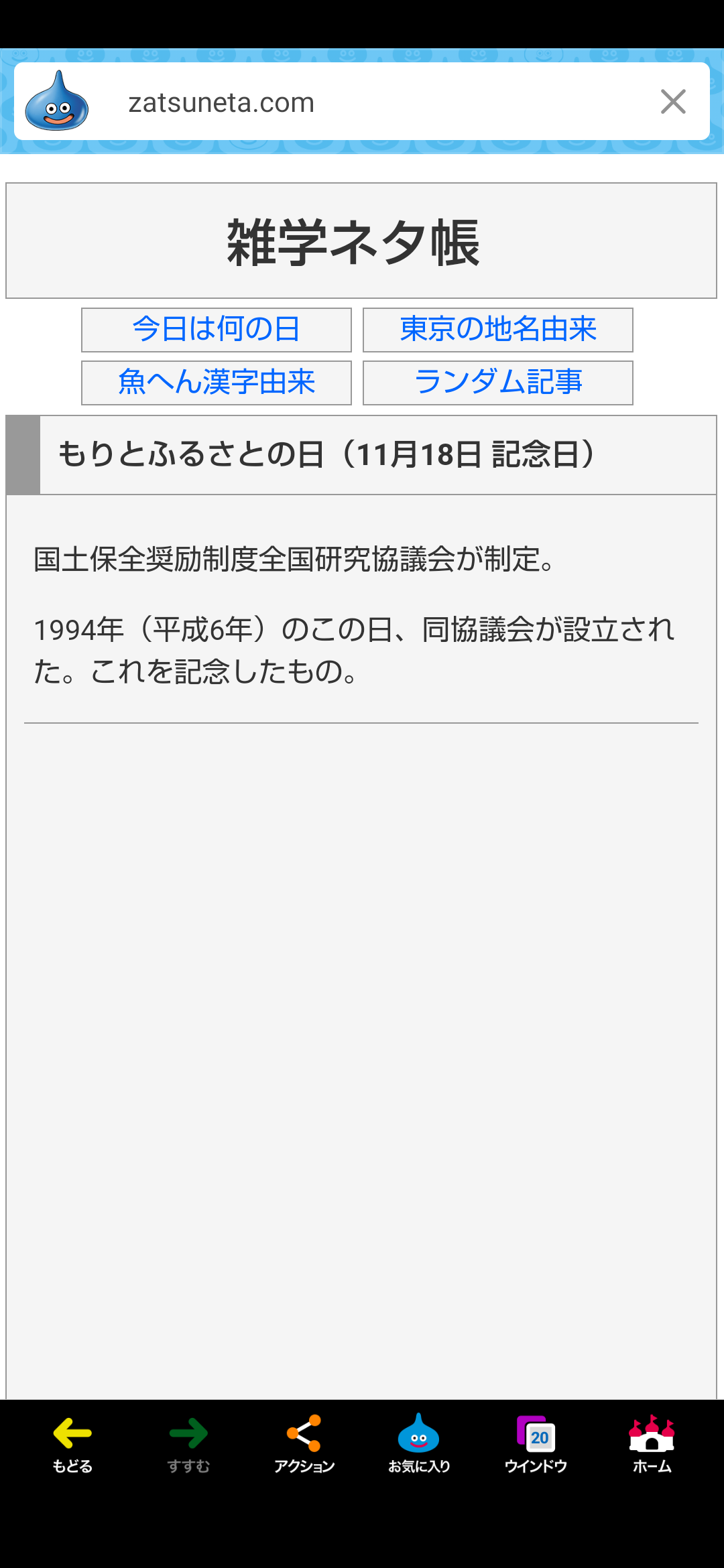Tap the zatsuneta.com address bar

(362, 102)
